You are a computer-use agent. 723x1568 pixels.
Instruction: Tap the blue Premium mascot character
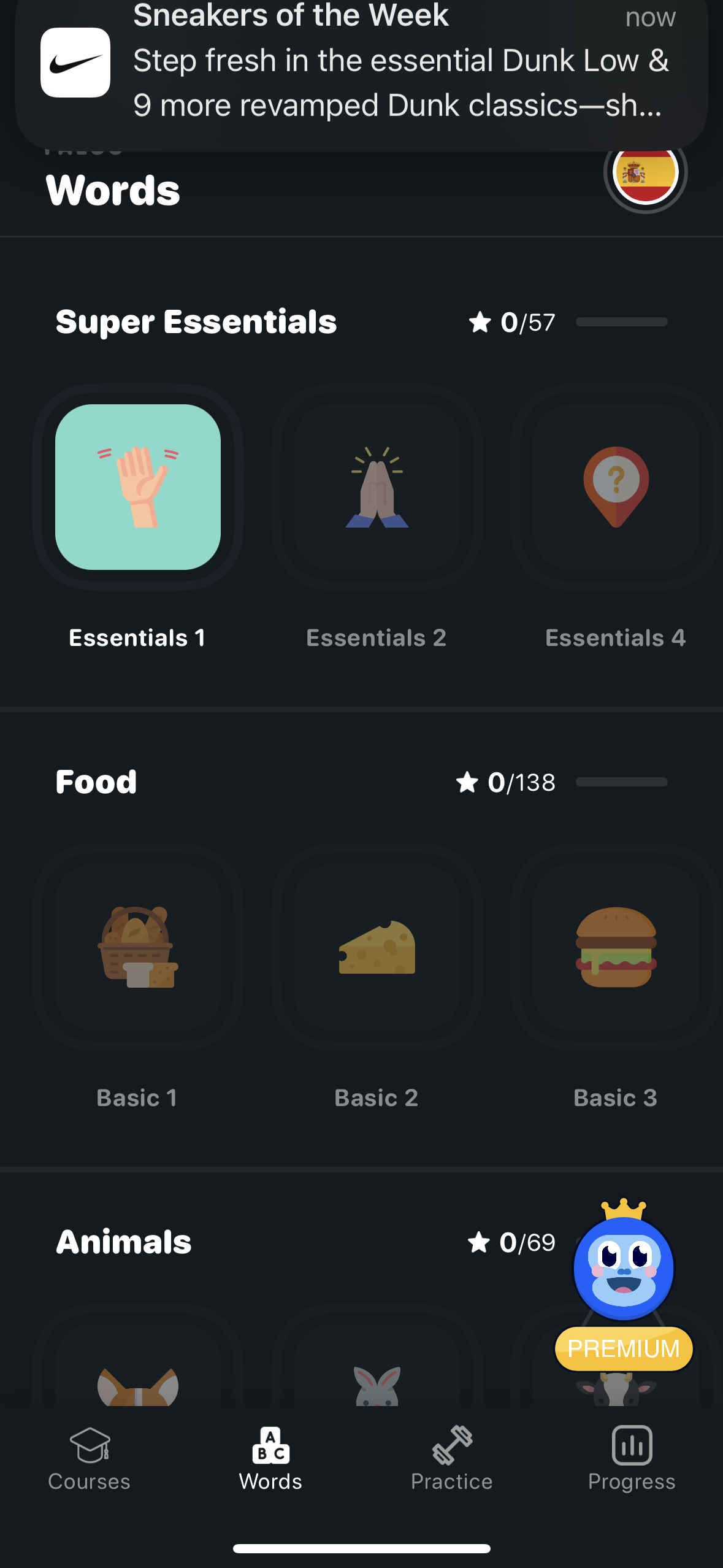[622, 1270]
